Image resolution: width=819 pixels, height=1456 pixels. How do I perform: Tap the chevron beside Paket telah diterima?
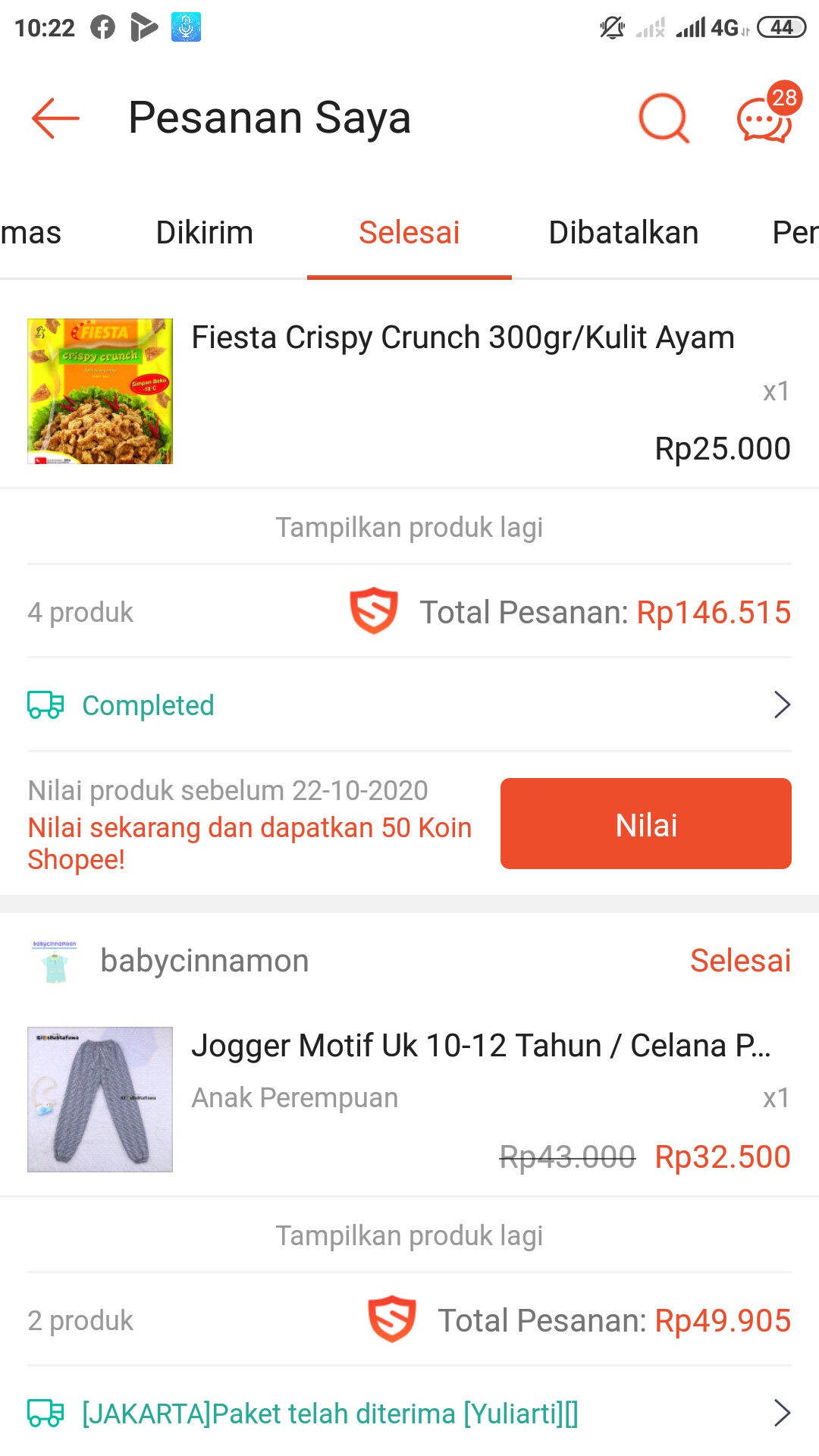784,1412
